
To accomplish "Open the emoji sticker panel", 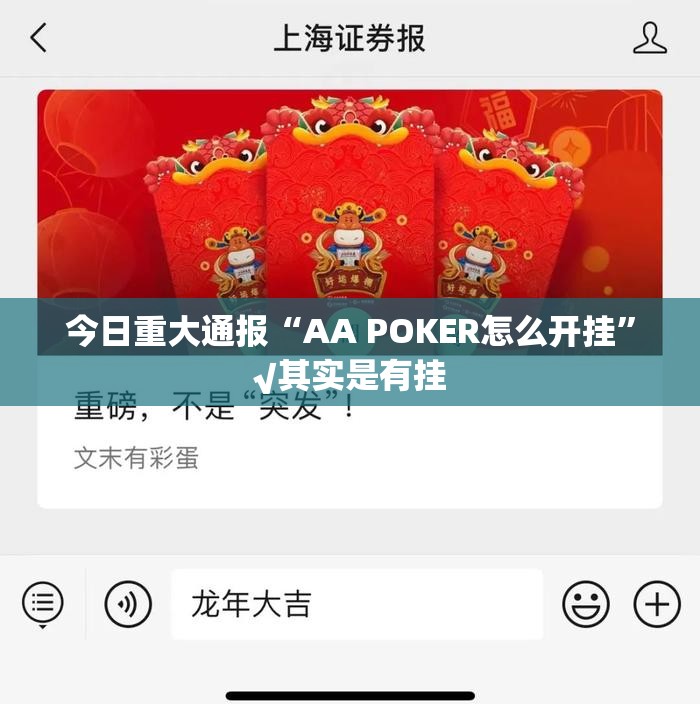I will [x=586, y=604].
